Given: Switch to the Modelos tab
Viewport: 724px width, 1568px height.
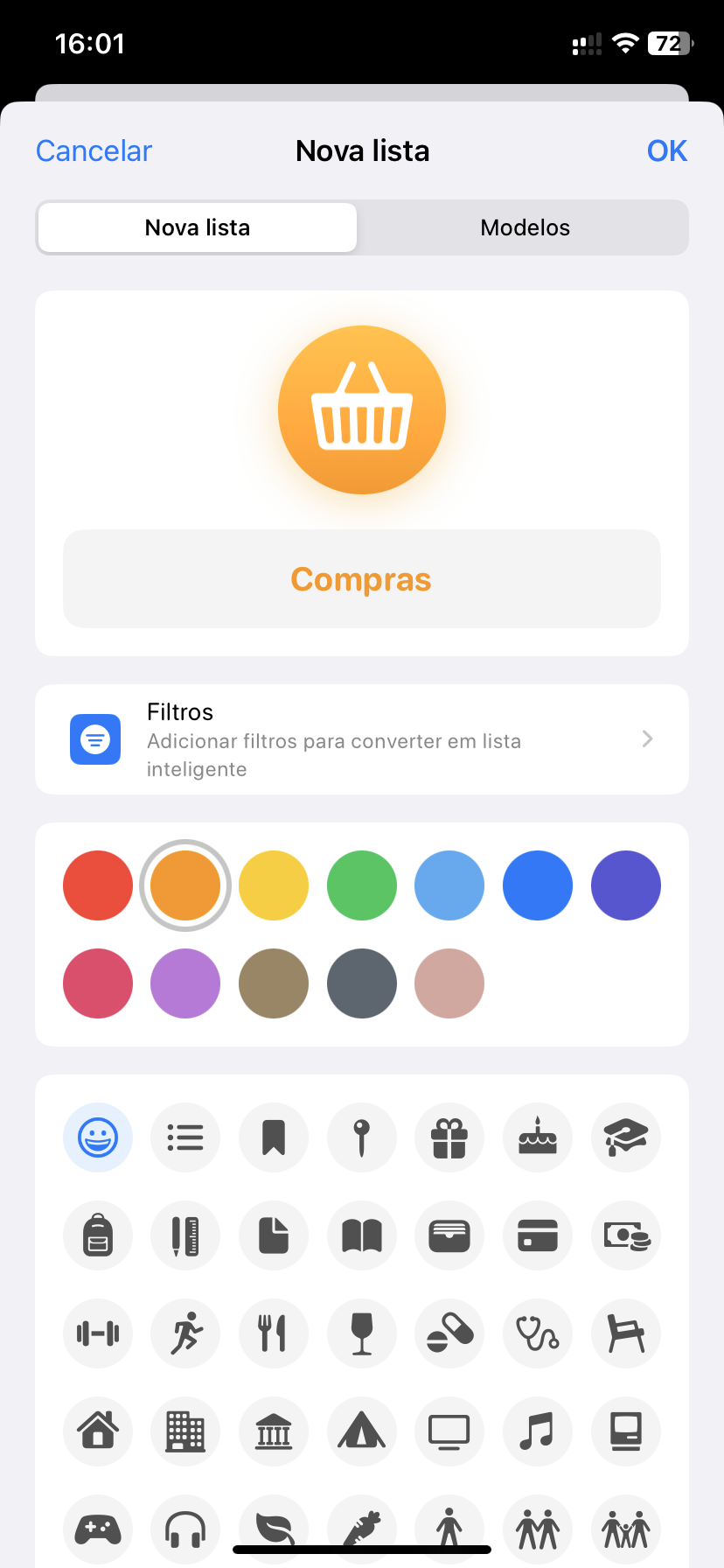Looking at the screenshot, I should coord(525,227).
